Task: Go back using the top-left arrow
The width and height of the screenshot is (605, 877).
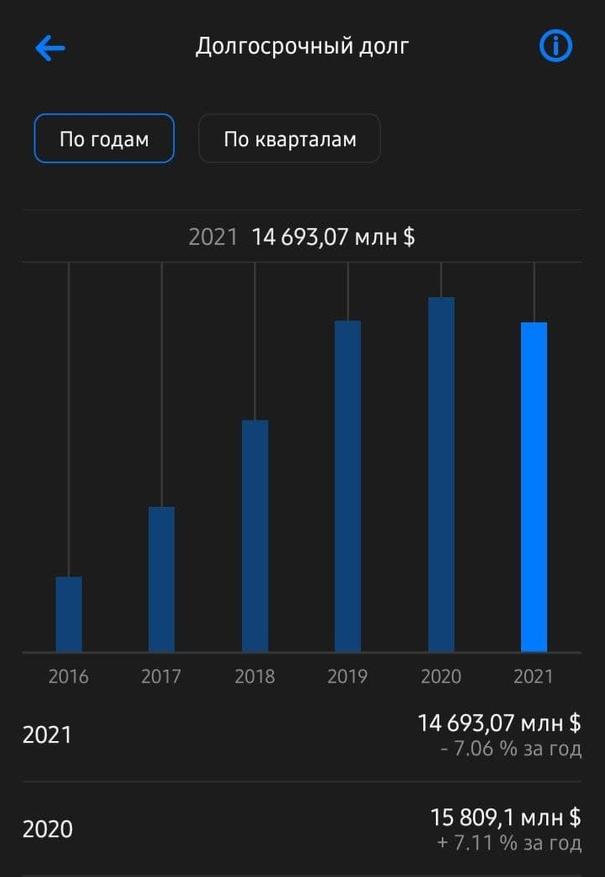Action: (50, 47)
